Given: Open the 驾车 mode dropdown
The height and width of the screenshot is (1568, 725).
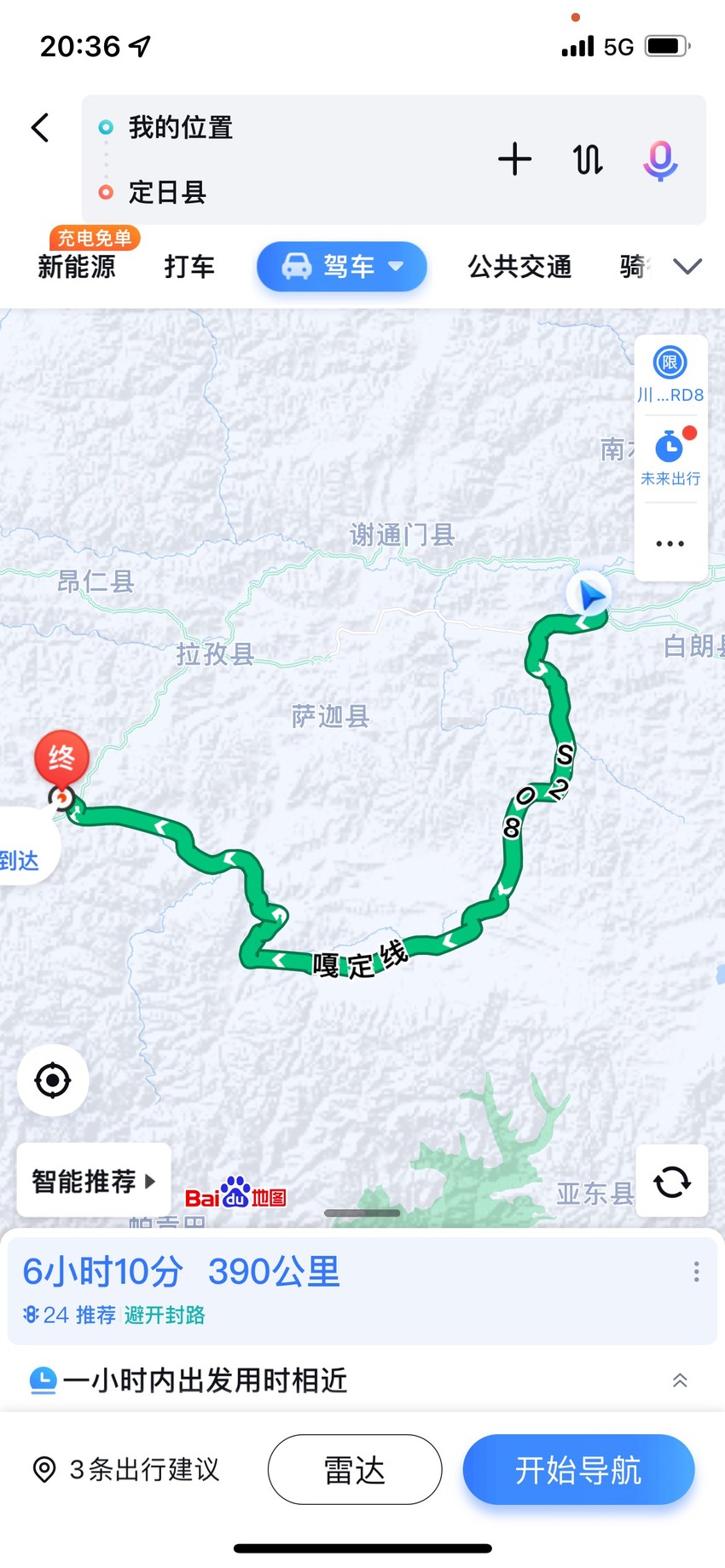Looking at the screenshot, I should pyautogui.click(x=342, y=266).
